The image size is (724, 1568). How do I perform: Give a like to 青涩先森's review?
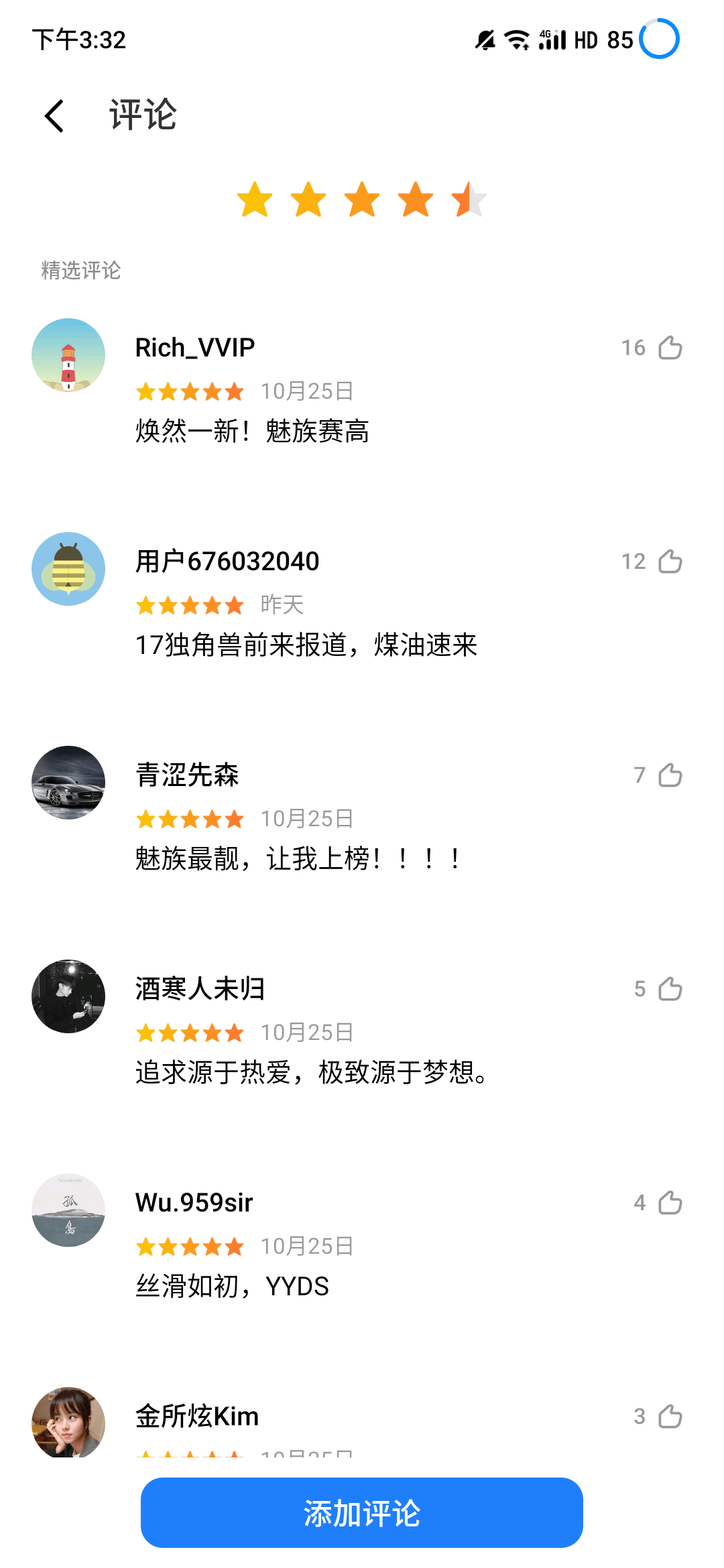(x=669, y=776)
